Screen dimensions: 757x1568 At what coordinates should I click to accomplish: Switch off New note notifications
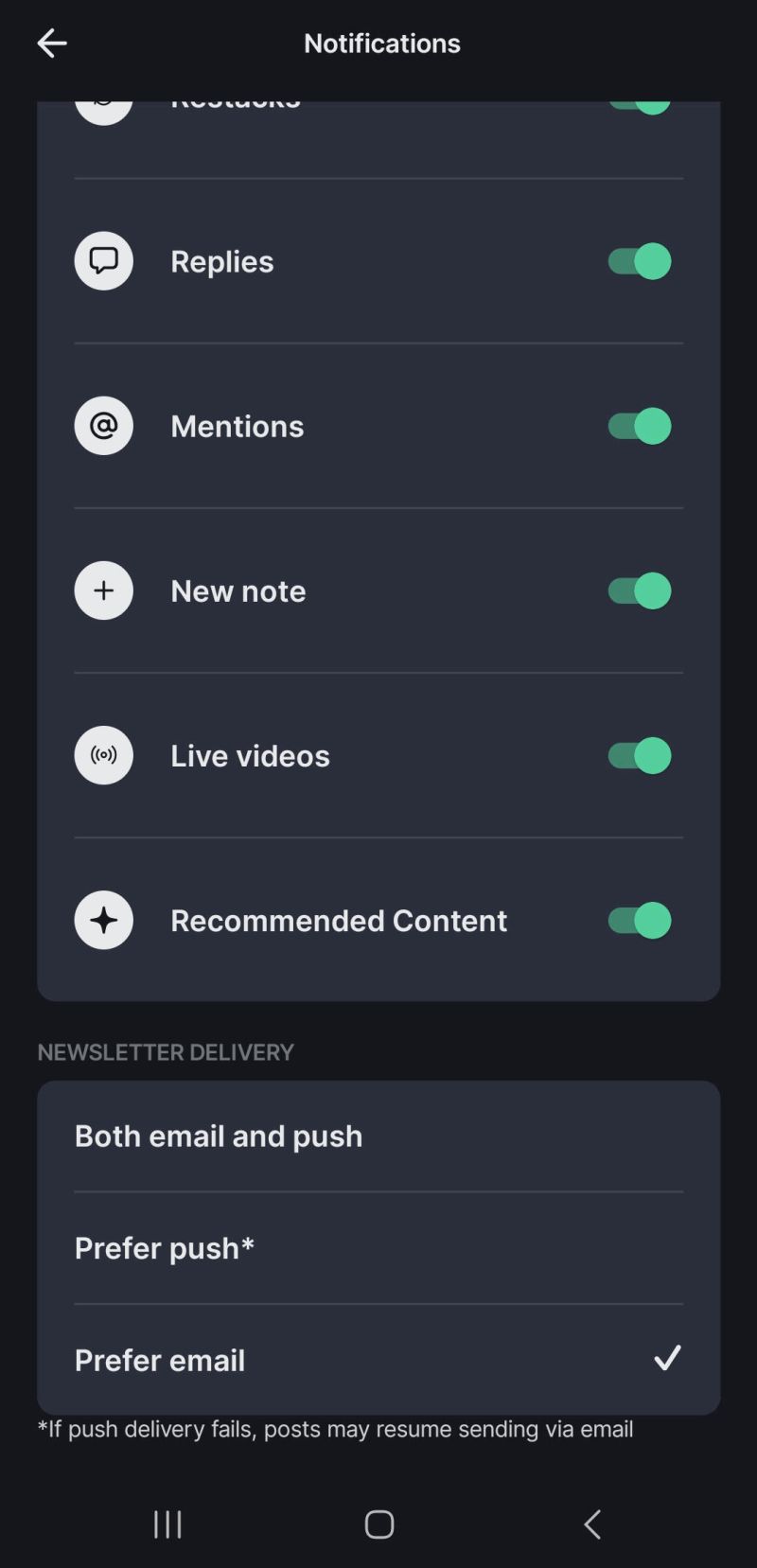coord(639,590)
